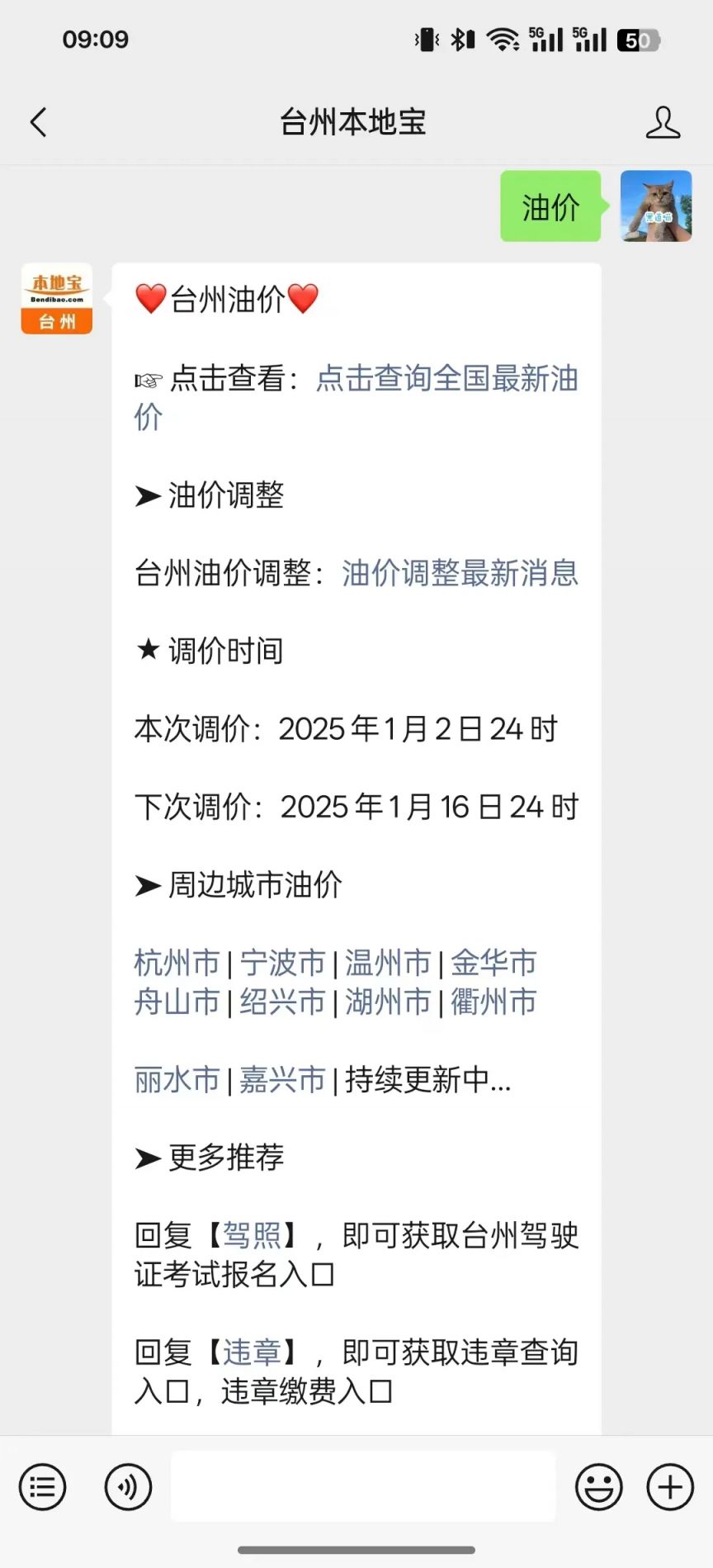Screen dimensions: 713x1568
Task: View oil prices for 宁波市
Action: tap(282, 963)
